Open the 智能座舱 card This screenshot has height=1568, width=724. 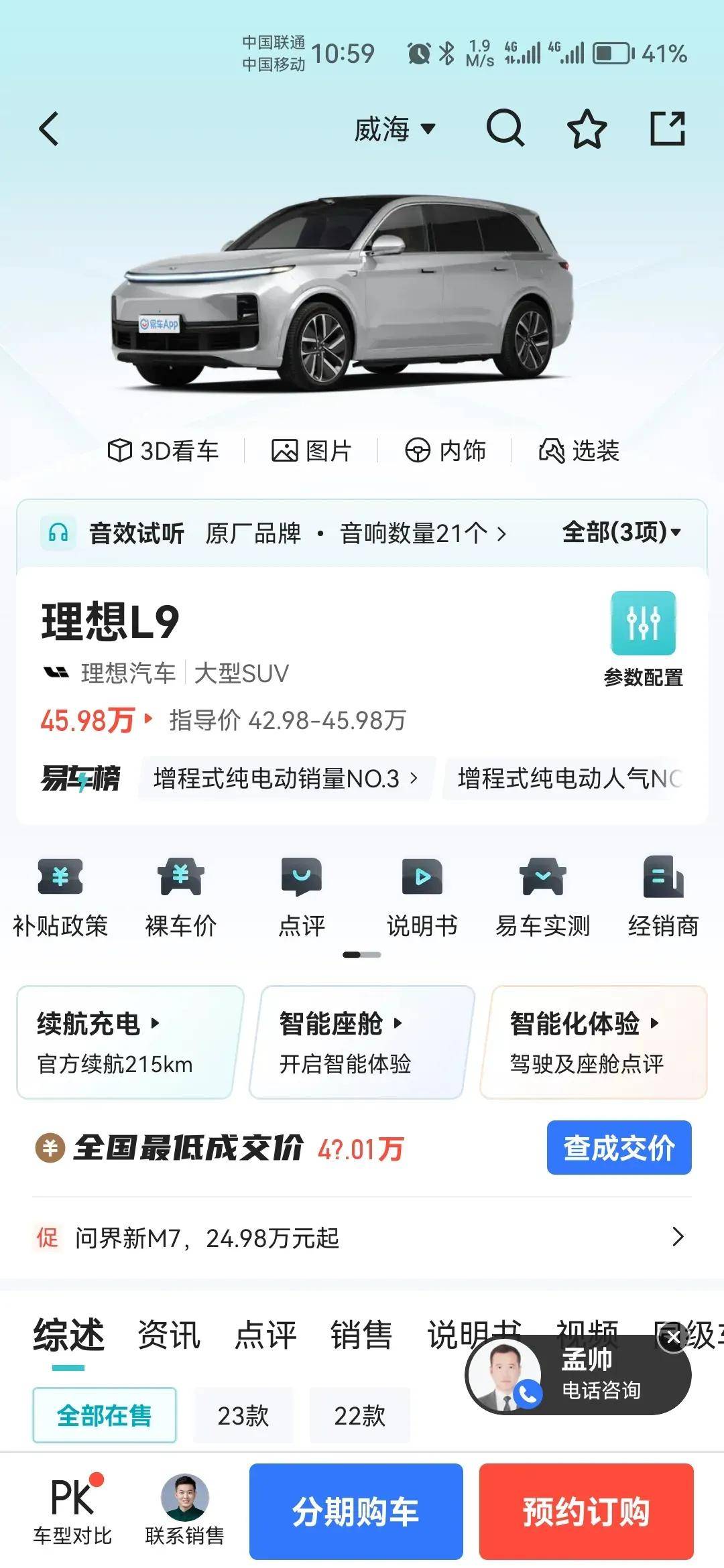tap(360, 1042)
